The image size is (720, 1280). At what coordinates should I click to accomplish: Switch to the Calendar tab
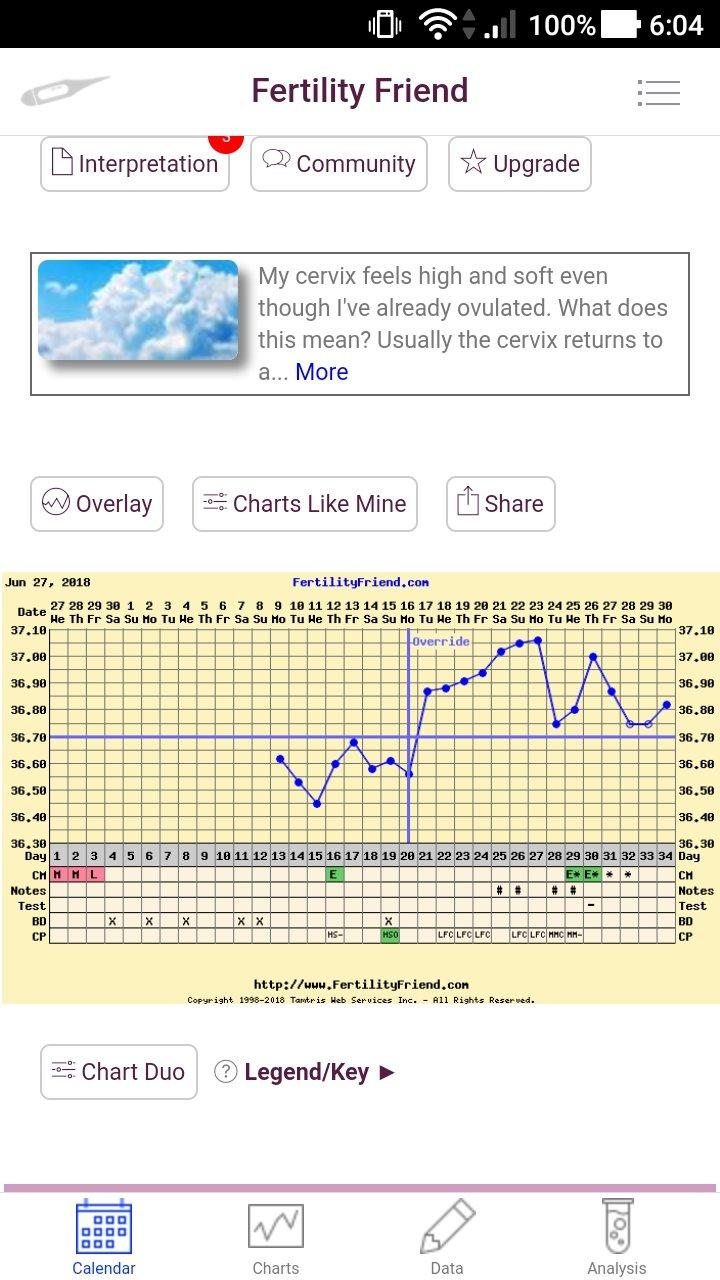[x=104, y=1240]
